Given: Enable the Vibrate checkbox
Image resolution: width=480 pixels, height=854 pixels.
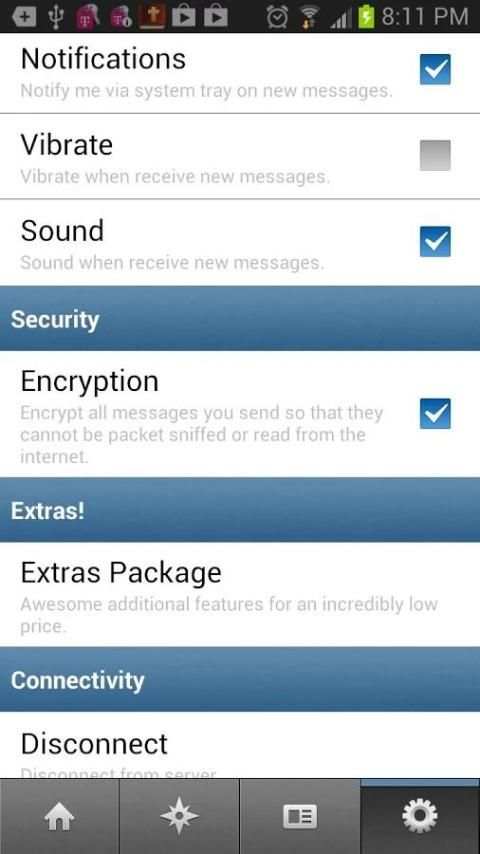Looking at the screenshot, I should click(x=435, y=155).
